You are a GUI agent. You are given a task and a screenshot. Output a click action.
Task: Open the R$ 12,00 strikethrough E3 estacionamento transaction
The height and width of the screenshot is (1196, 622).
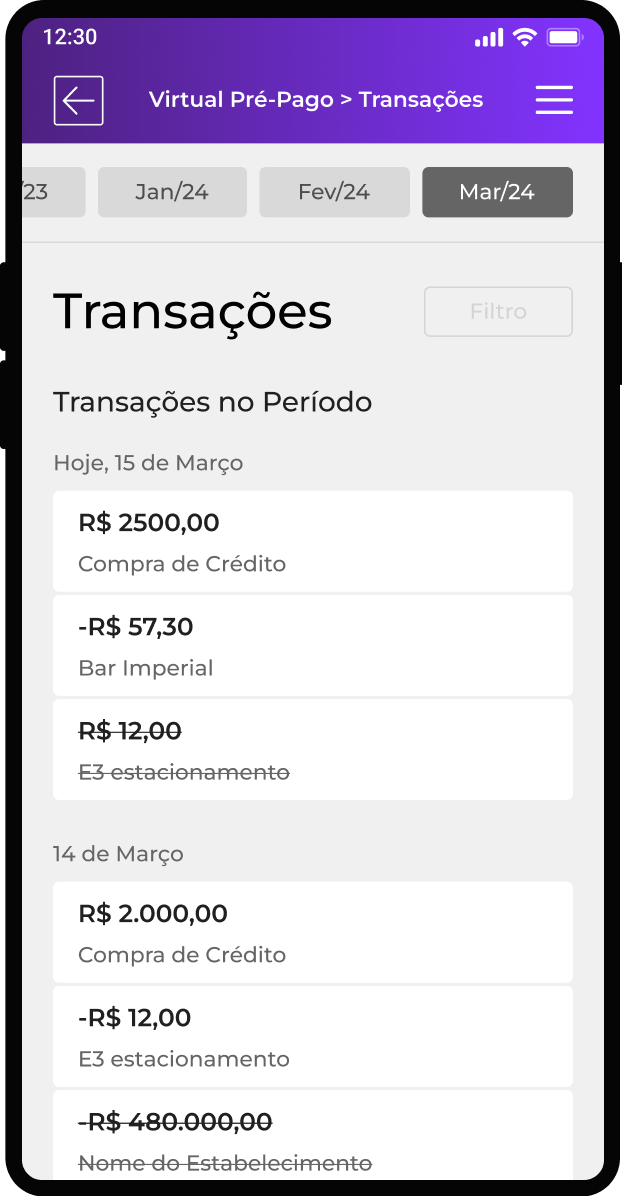click(x=312, y=749)
